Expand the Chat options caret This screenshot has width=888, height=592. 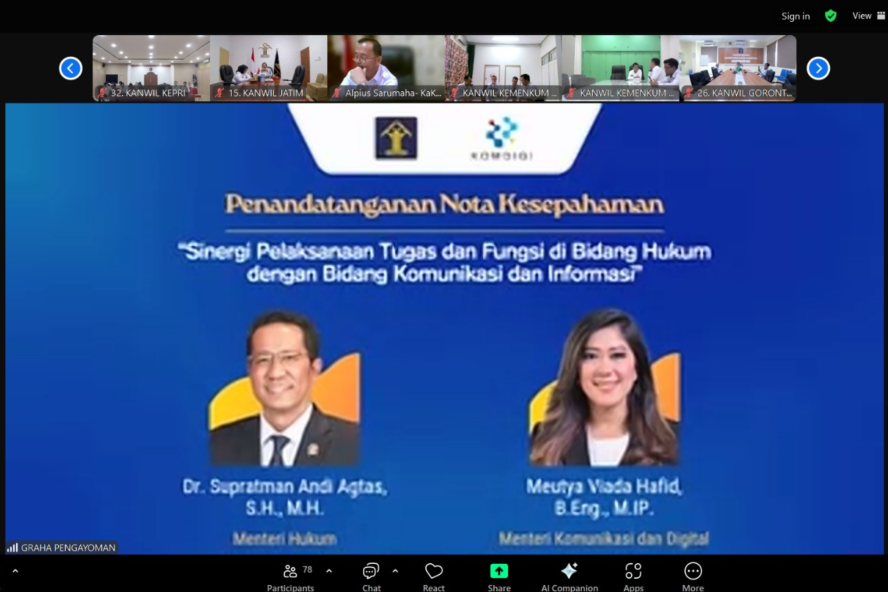click(x=395, y=571)
